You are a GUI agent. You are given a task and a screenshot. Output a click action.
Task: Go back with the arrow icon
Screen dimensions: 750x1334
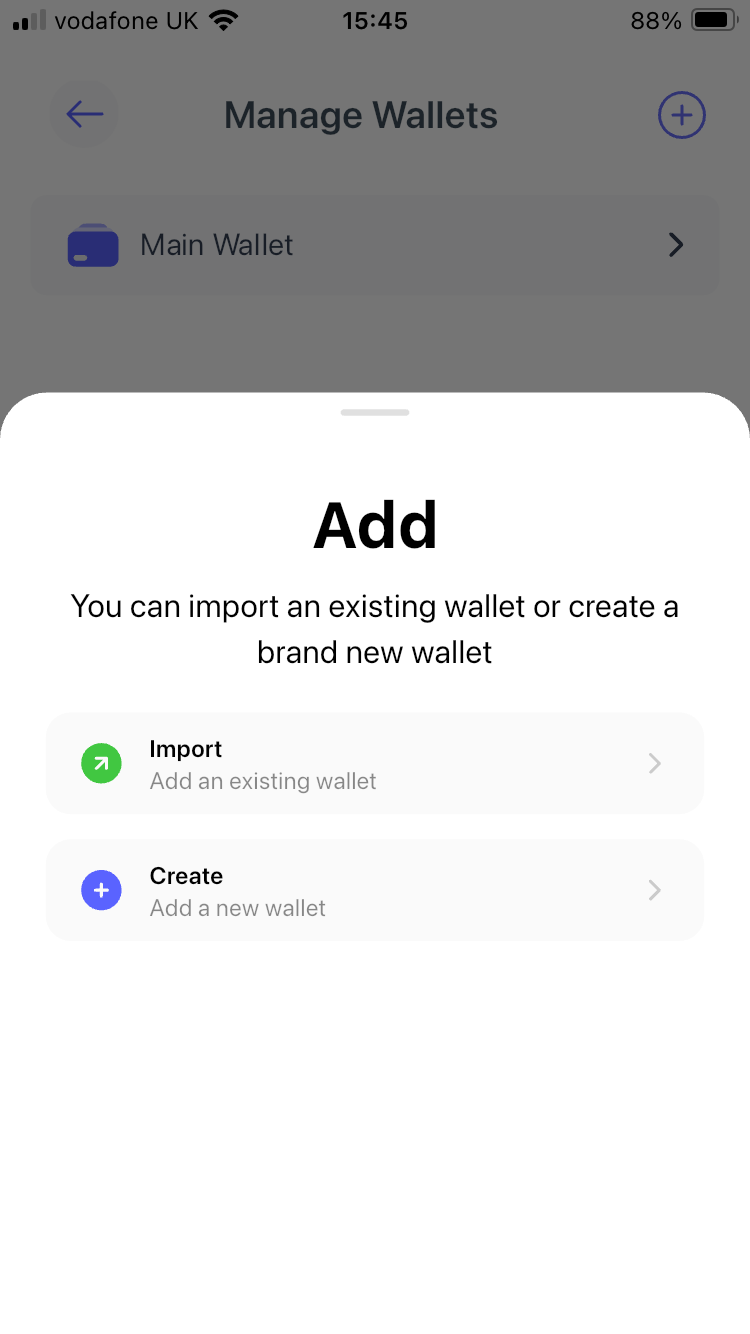point(84,115)
